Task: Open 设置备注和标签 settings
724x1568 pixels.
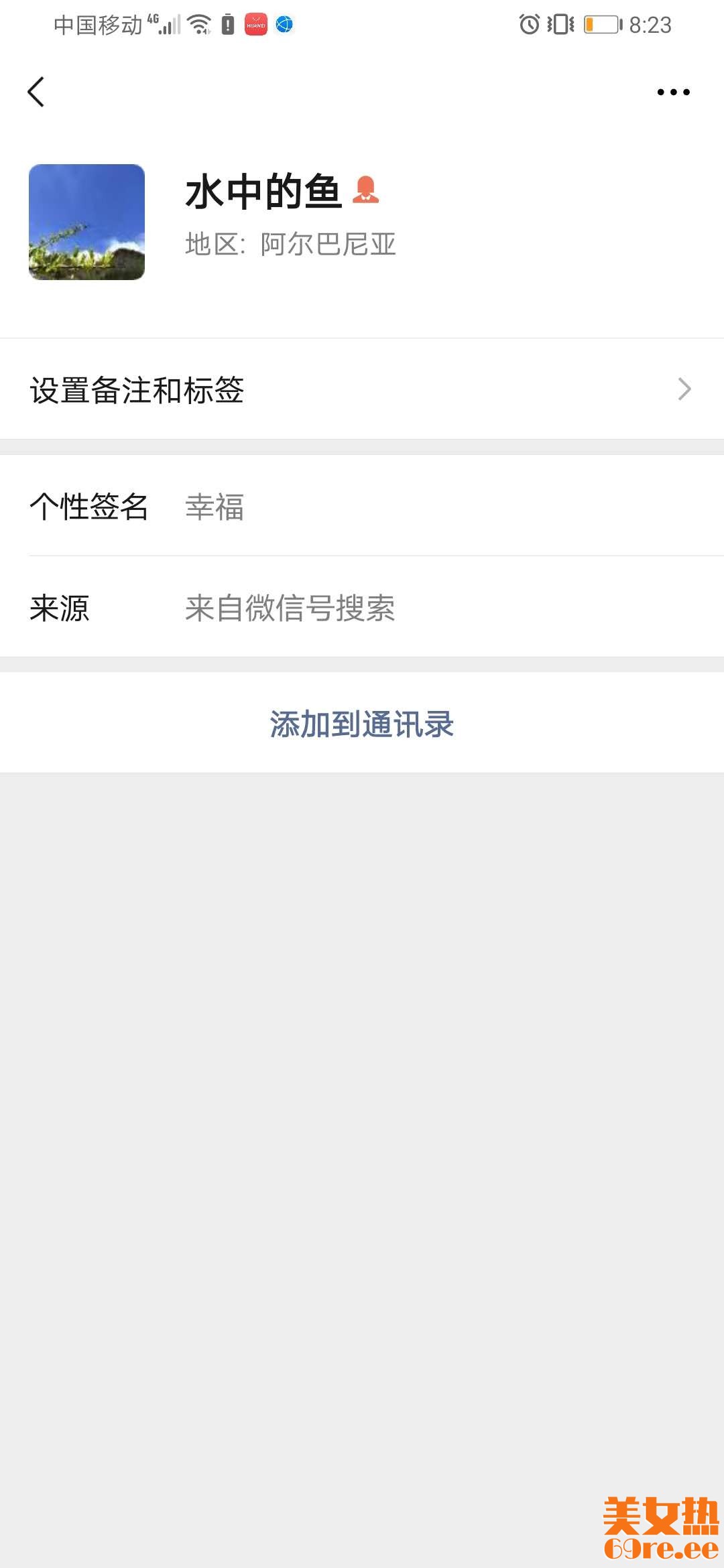Action: coord(362,389)
